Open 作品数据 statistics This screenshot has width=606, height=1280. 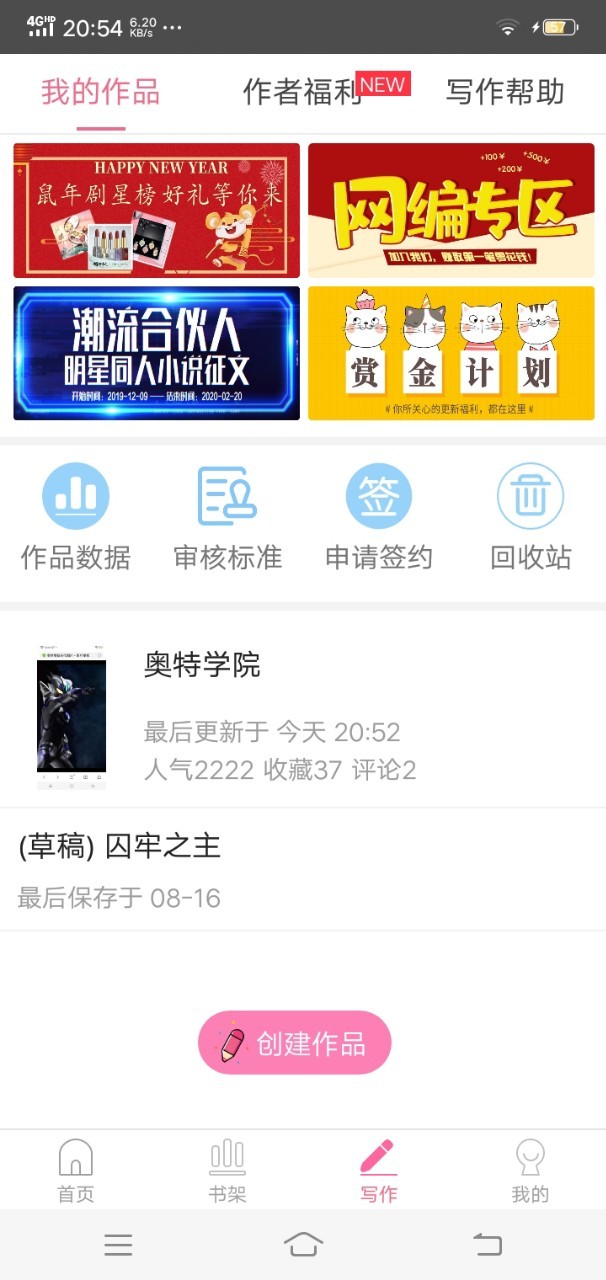pos(76,517)
